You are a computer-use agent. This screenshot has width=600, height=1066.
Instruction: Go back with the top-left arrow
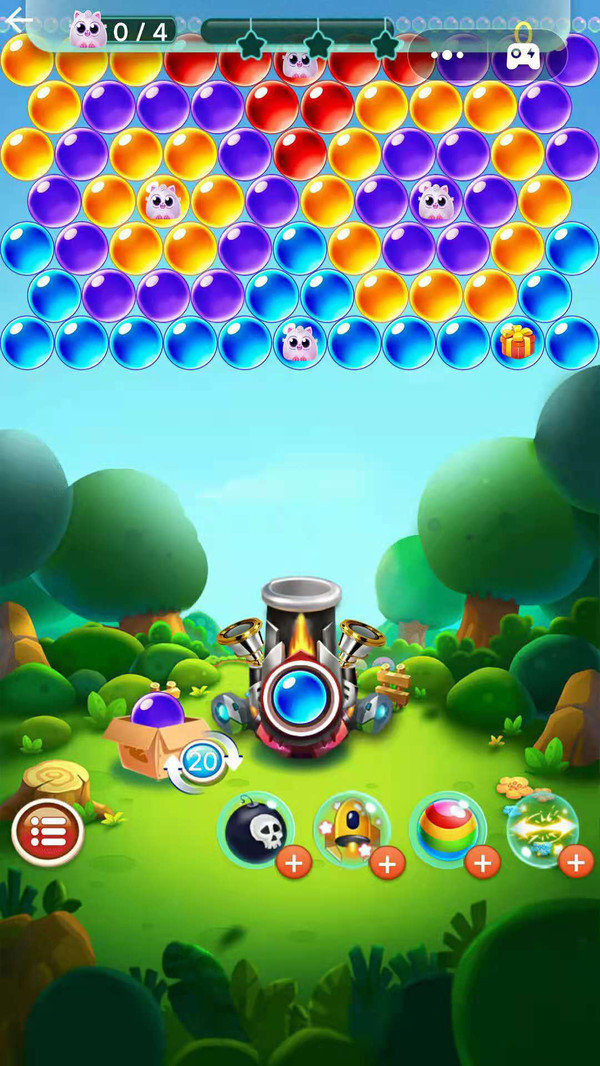pos(18,18)
